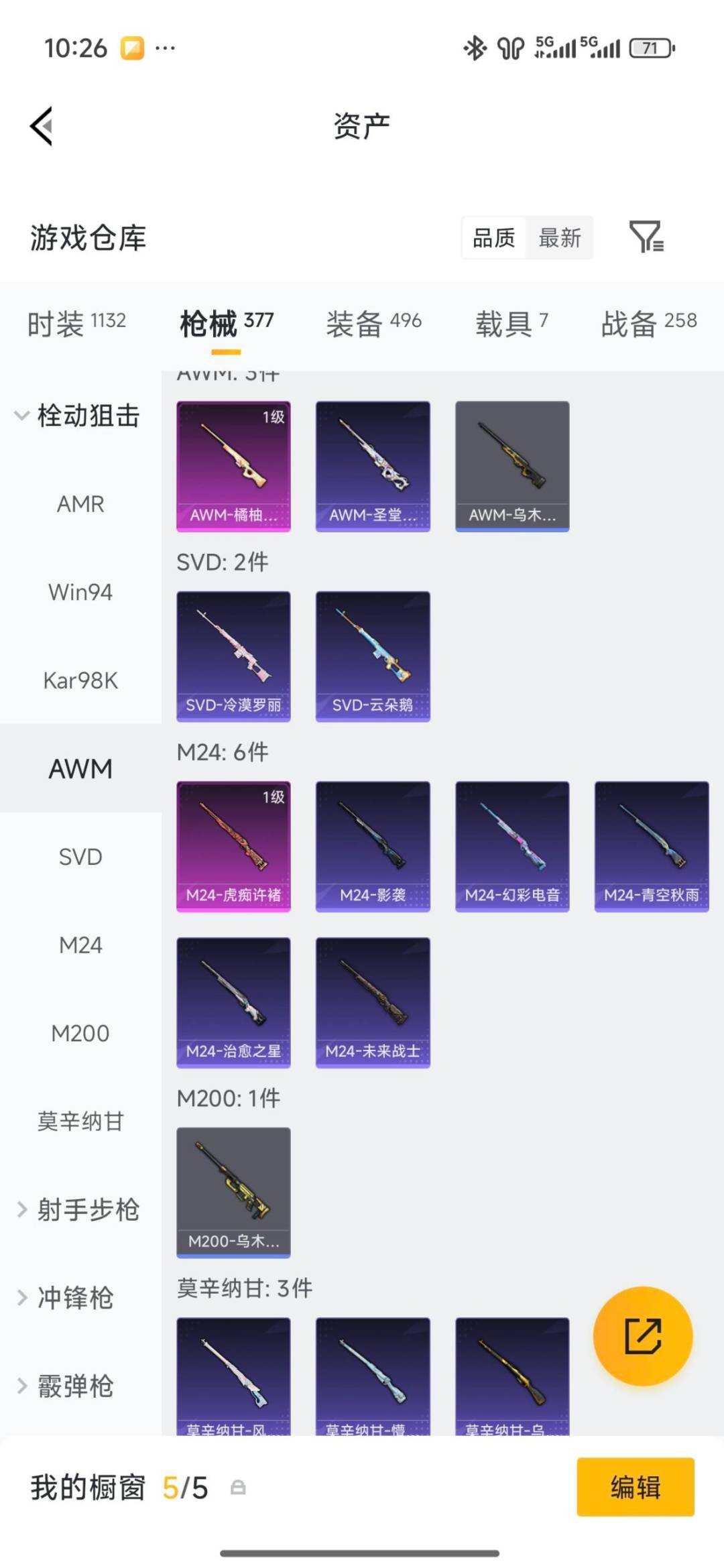The height and width of the screenshot is (1568, 724).
Task: Select Kar98K in the side list
Action: [x=80, y=680]
